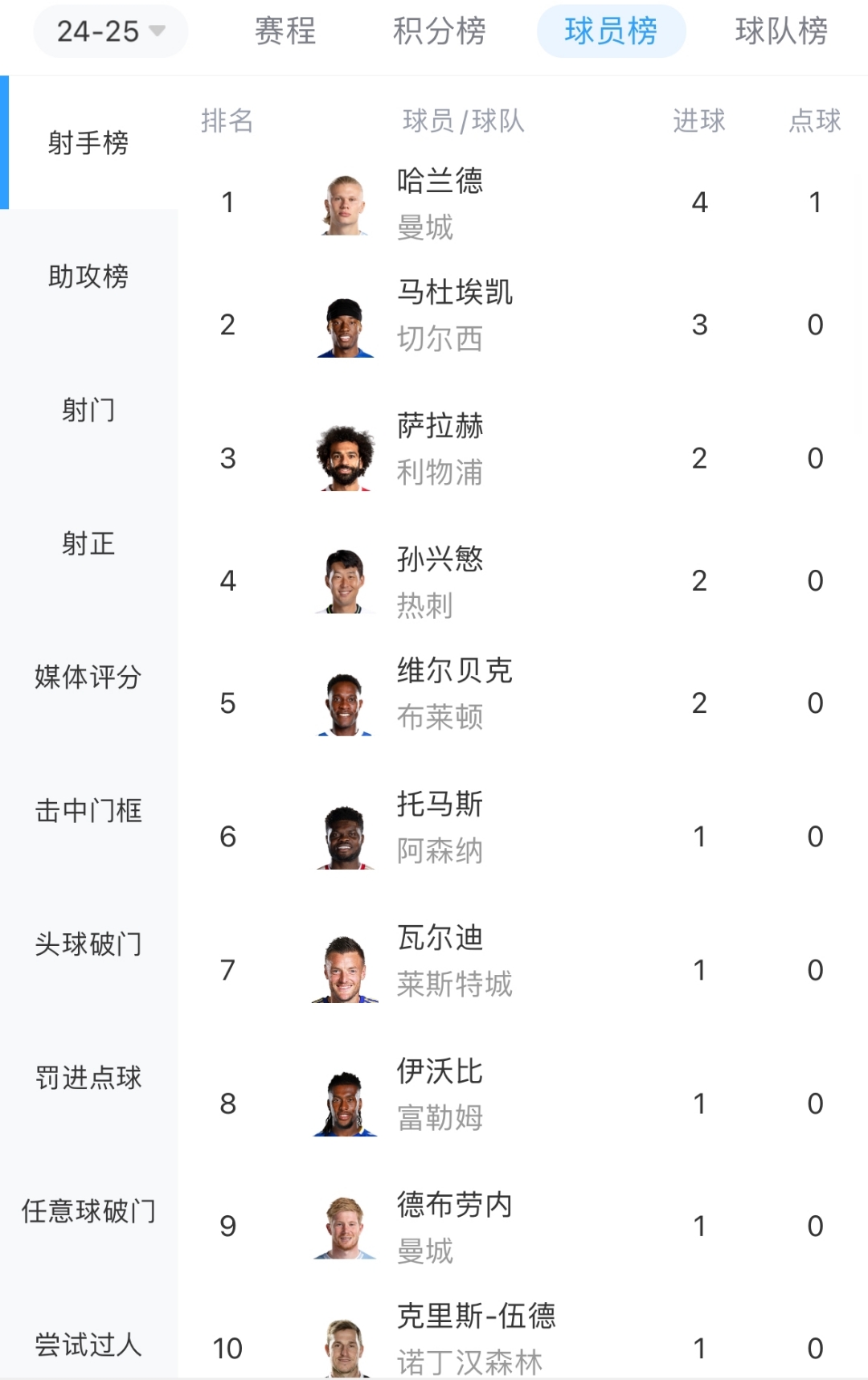Viewport: 868px width, 1380px height.
Task: Show the 射正 ranking
Action: coord(88,543)
